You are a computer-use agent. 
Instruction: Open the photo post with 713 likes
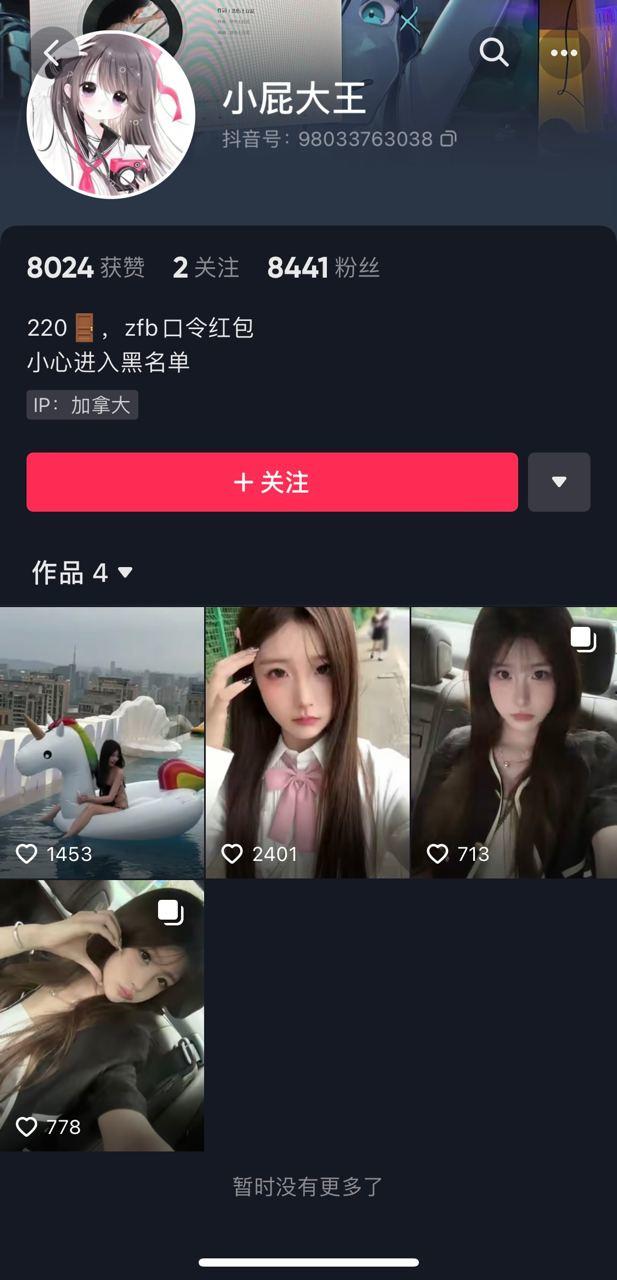pos(514,742)
